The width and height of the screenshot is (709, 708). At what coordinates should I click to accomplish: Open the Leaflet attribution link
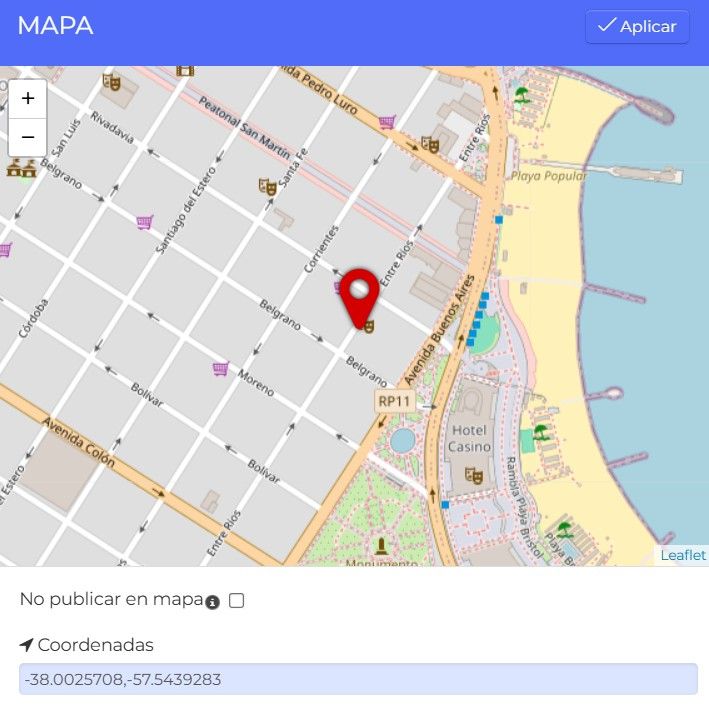pos(683,555)
